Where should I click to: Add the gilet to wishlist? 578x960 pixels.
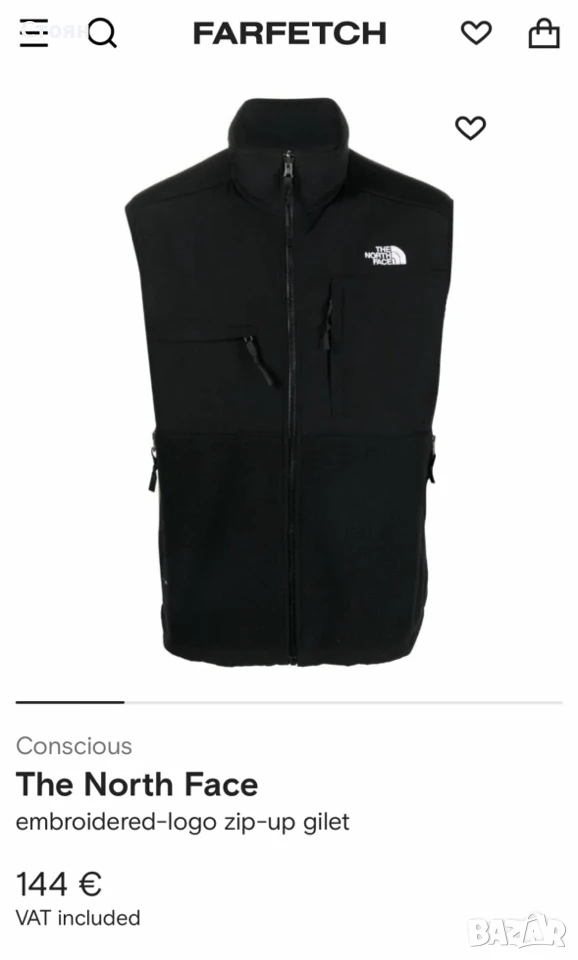[470, 128]
